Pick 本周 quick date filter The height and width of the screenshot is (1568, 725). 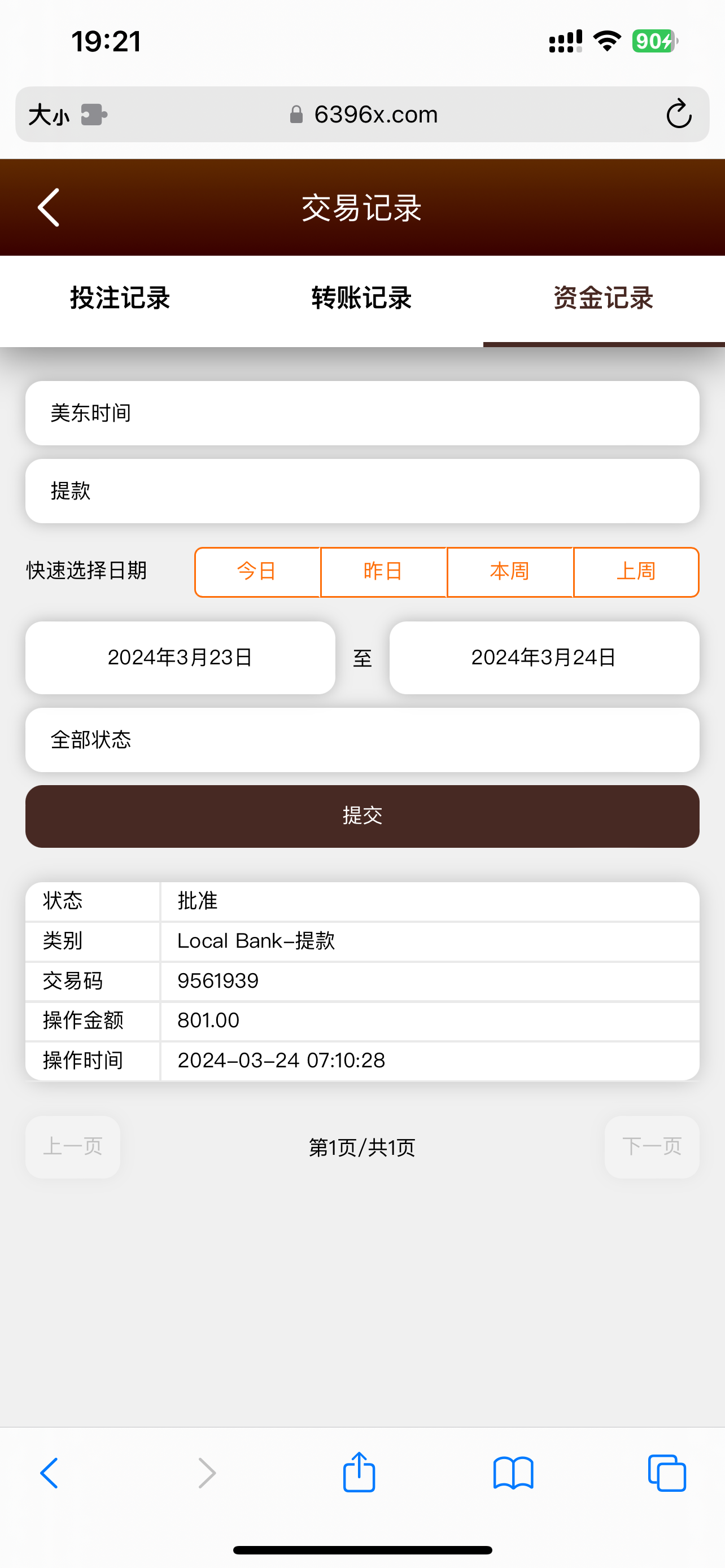pos(510,572)
